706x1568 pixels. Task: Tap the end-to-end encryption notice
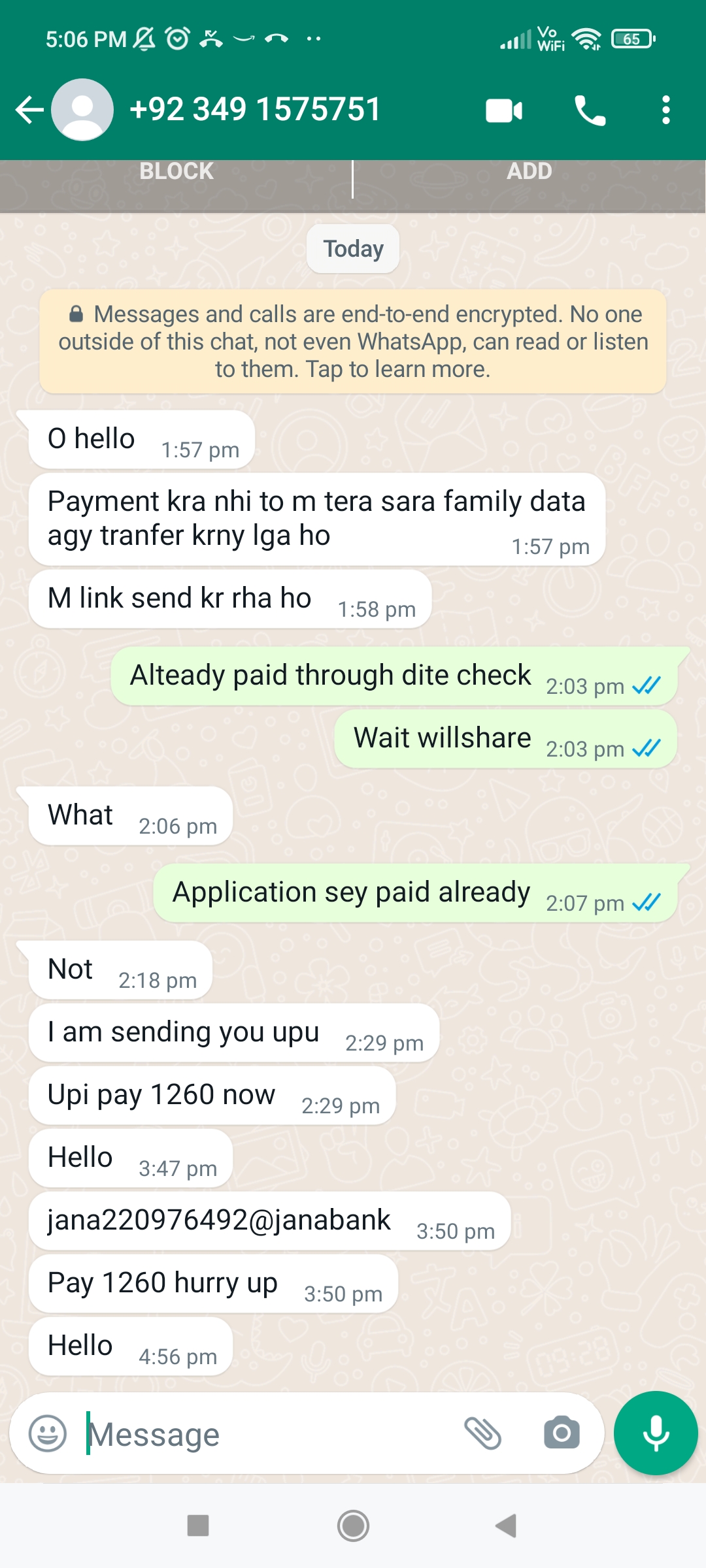click(x=353, y=342)
